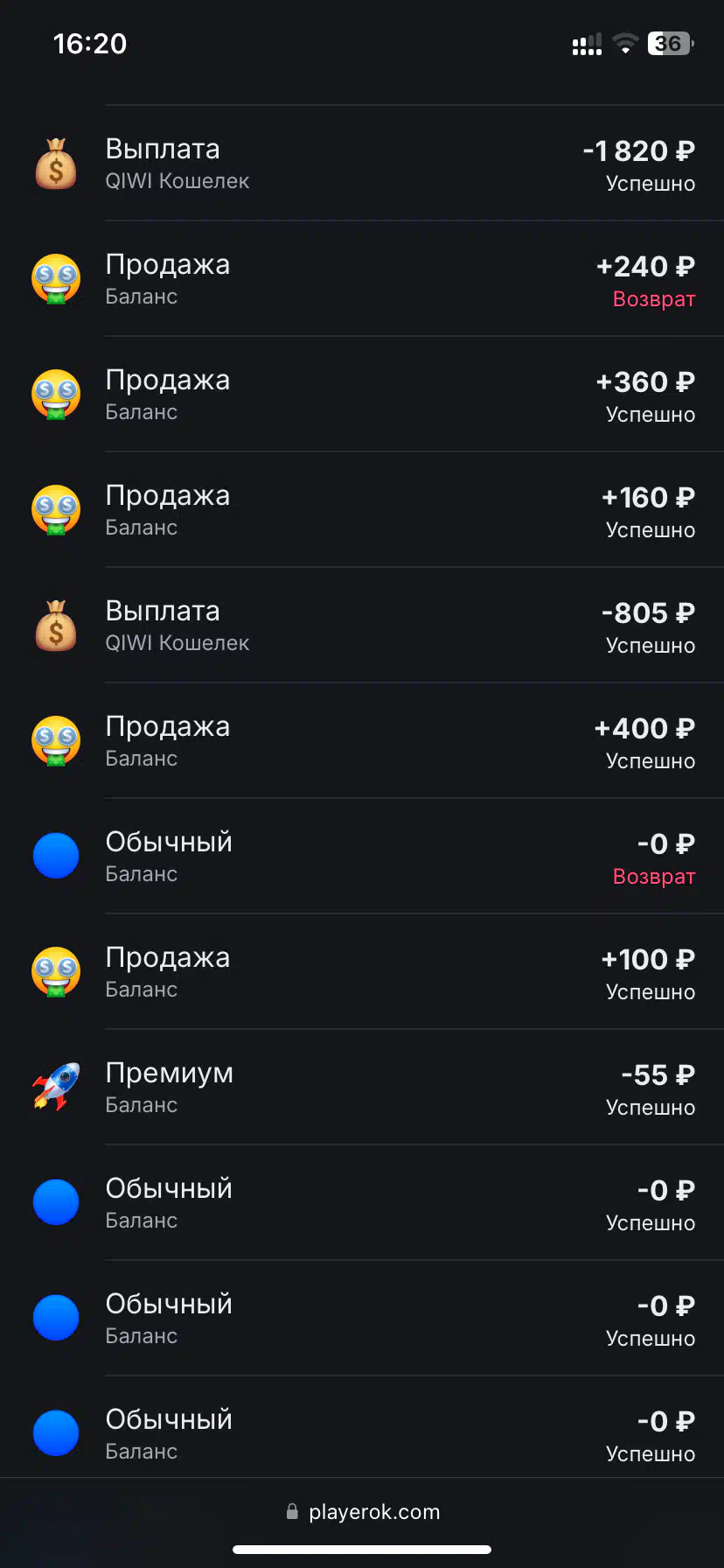Open the -805 ₽ QIWI payout

coord(362,626)
